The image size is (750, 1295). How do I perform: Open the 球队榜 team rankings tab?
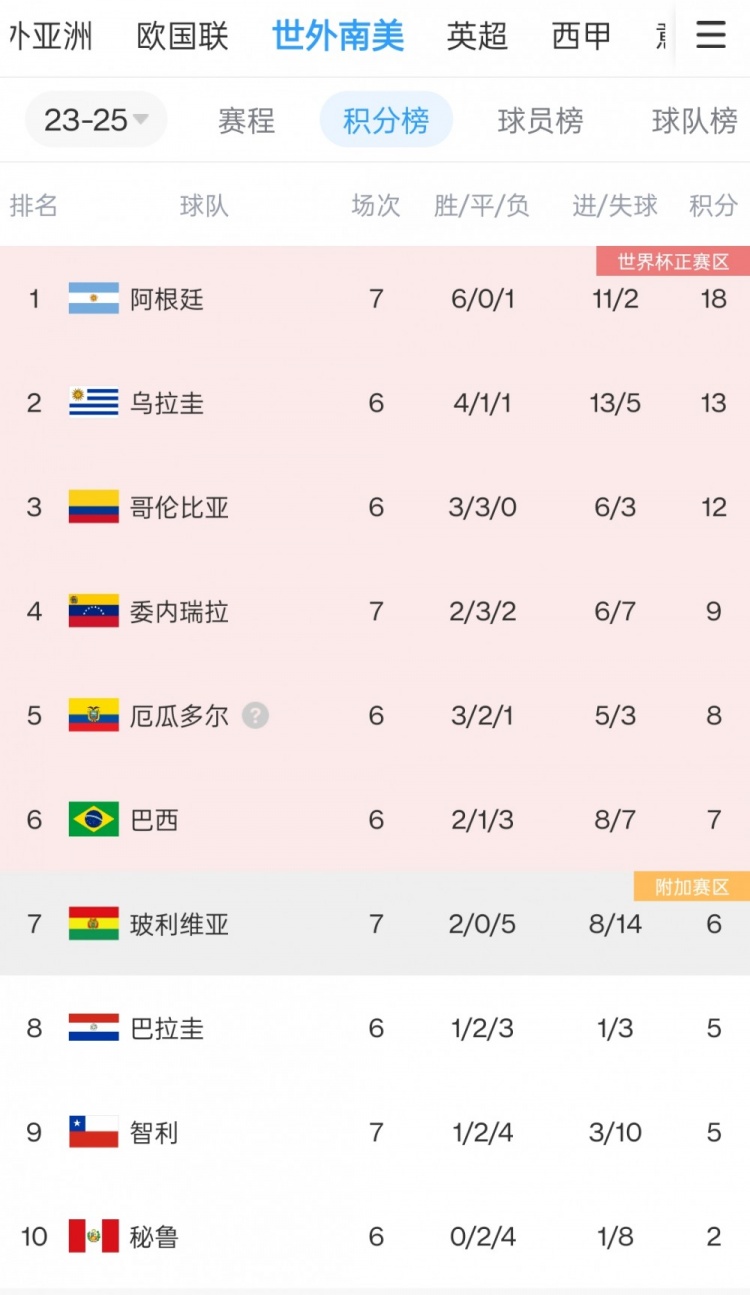tap(695, 121)
